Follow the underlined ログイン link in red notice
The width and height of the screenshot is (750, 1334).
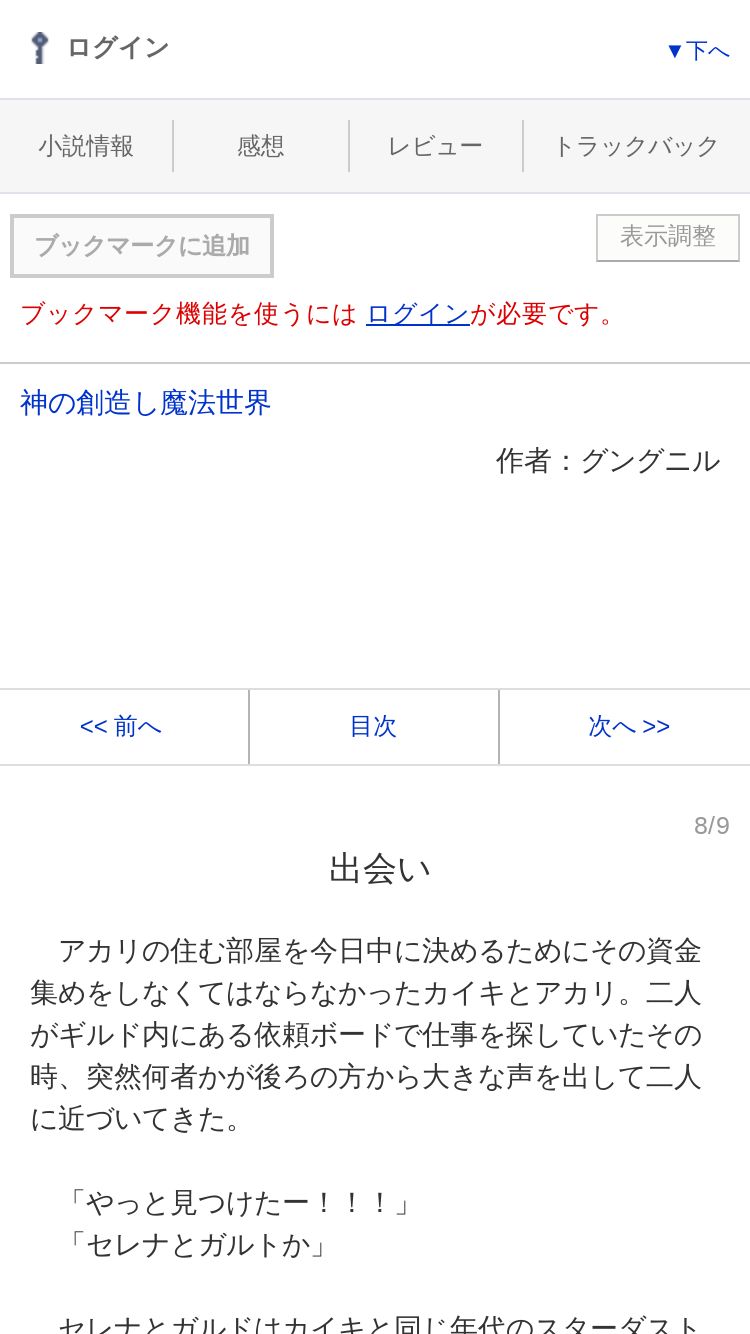[418, 314]
